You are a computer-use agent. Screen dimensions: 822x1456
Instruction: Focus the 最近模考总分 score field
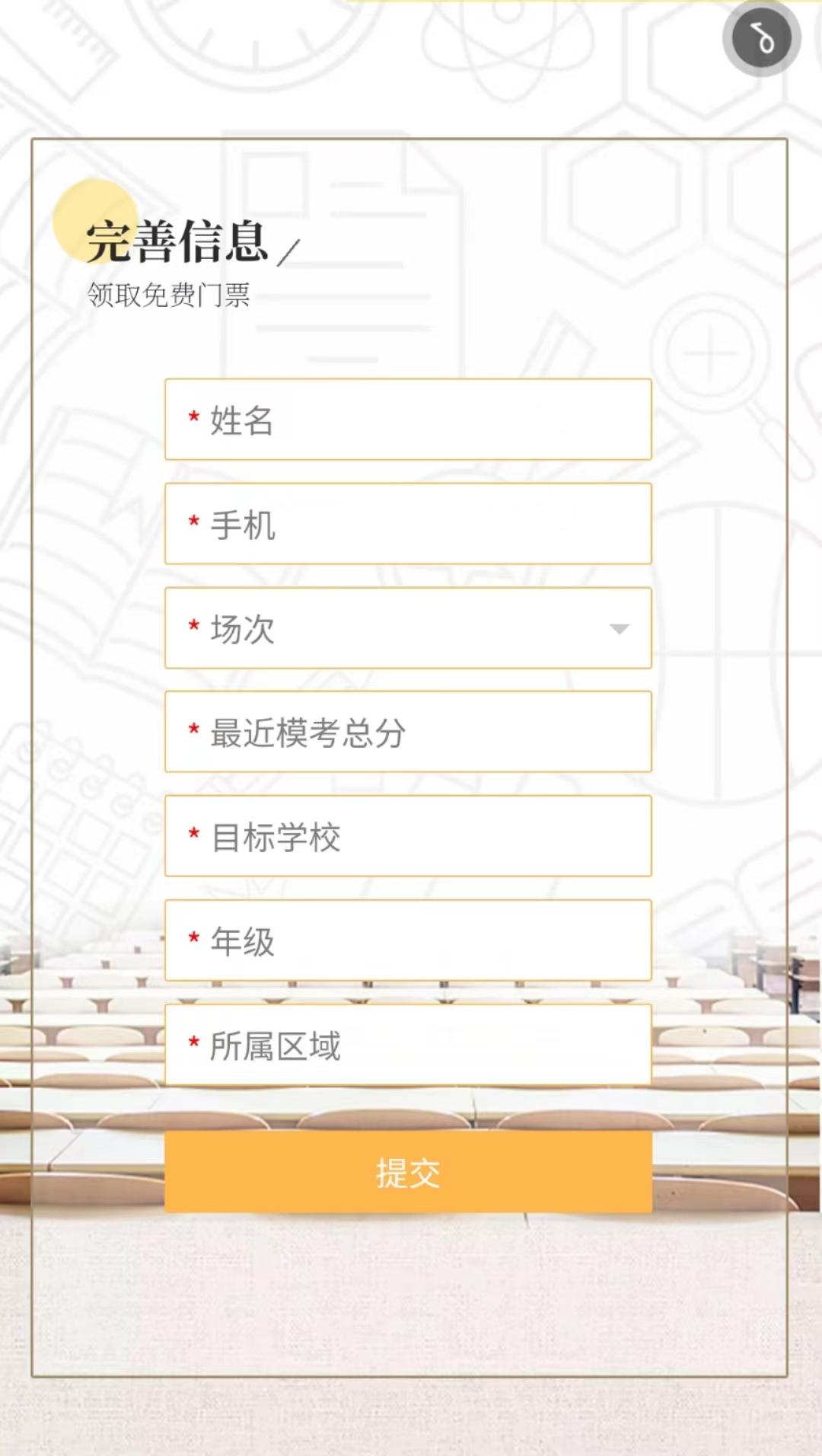pyautogui.click(x=408, y=732)
